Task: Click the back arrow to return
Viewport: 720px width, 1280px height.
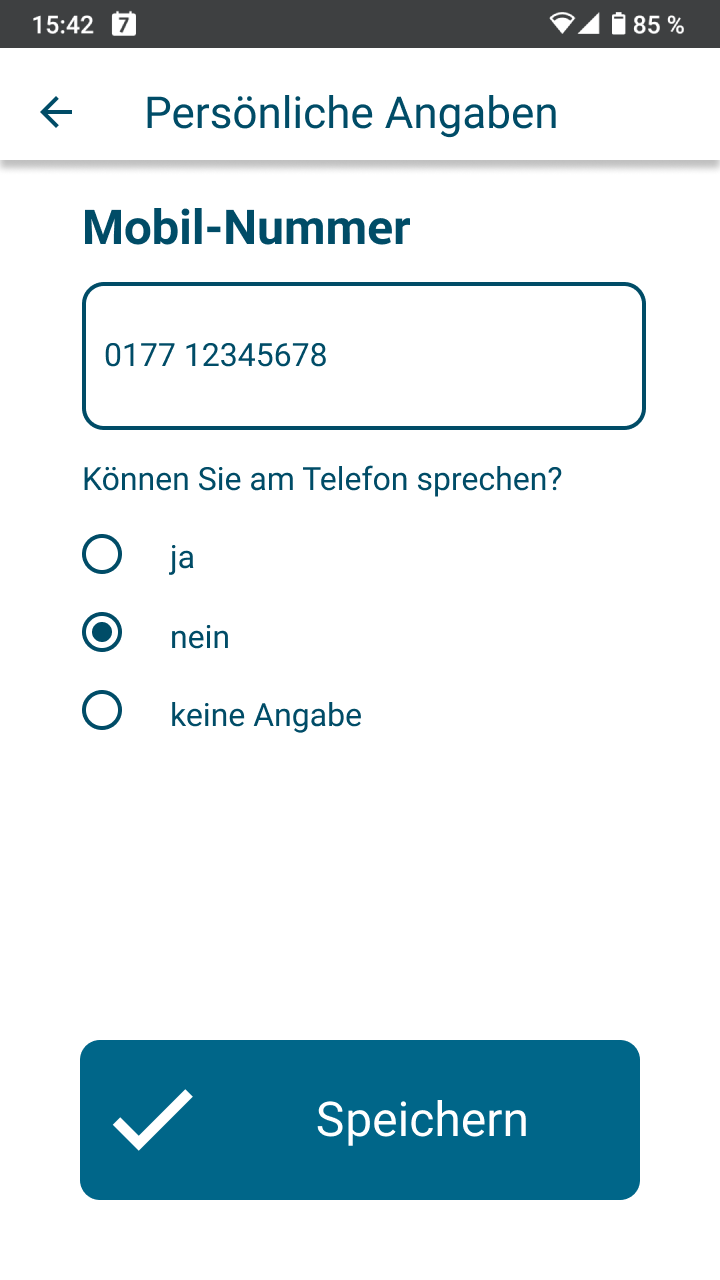Action: (x=56, y=112)
